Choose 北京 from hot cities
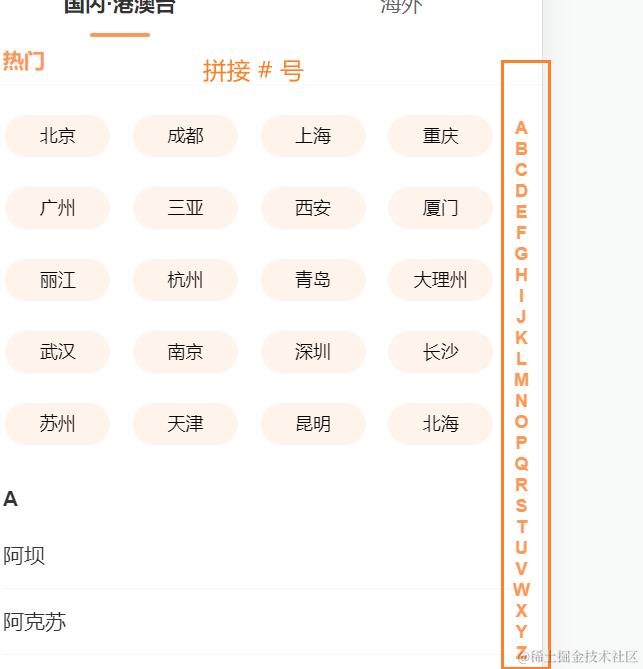 click(57, 136)
